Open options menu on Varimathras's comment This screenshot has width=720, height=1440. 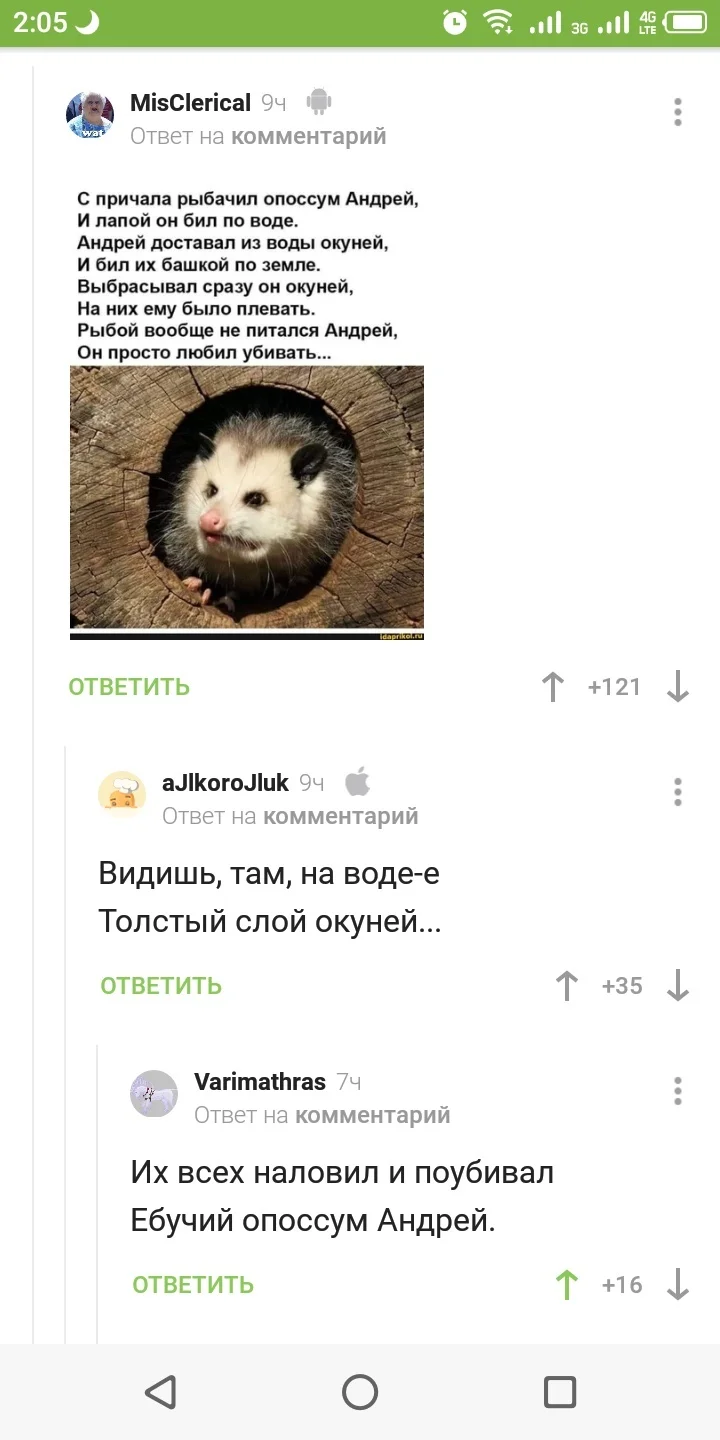[677, 1091]
